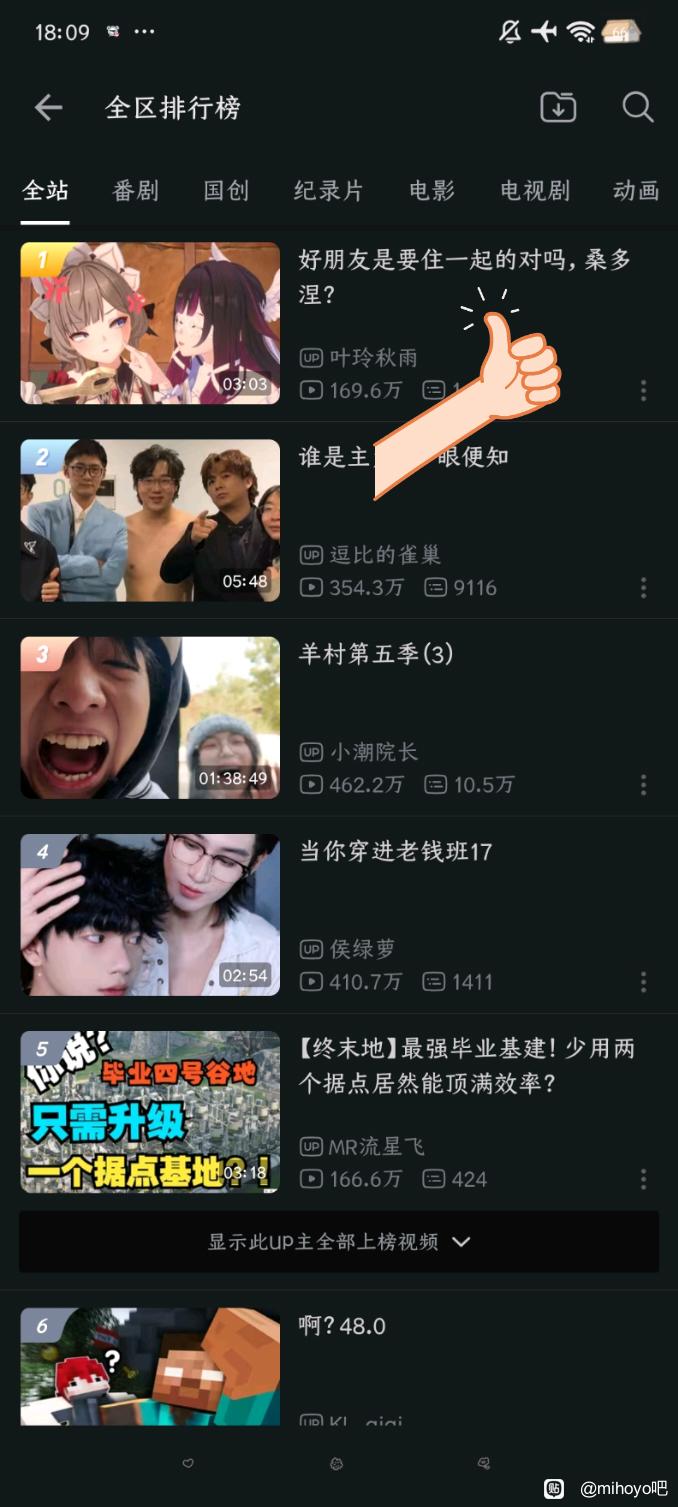Go back using the top-left arrow

tap(48, 108)
